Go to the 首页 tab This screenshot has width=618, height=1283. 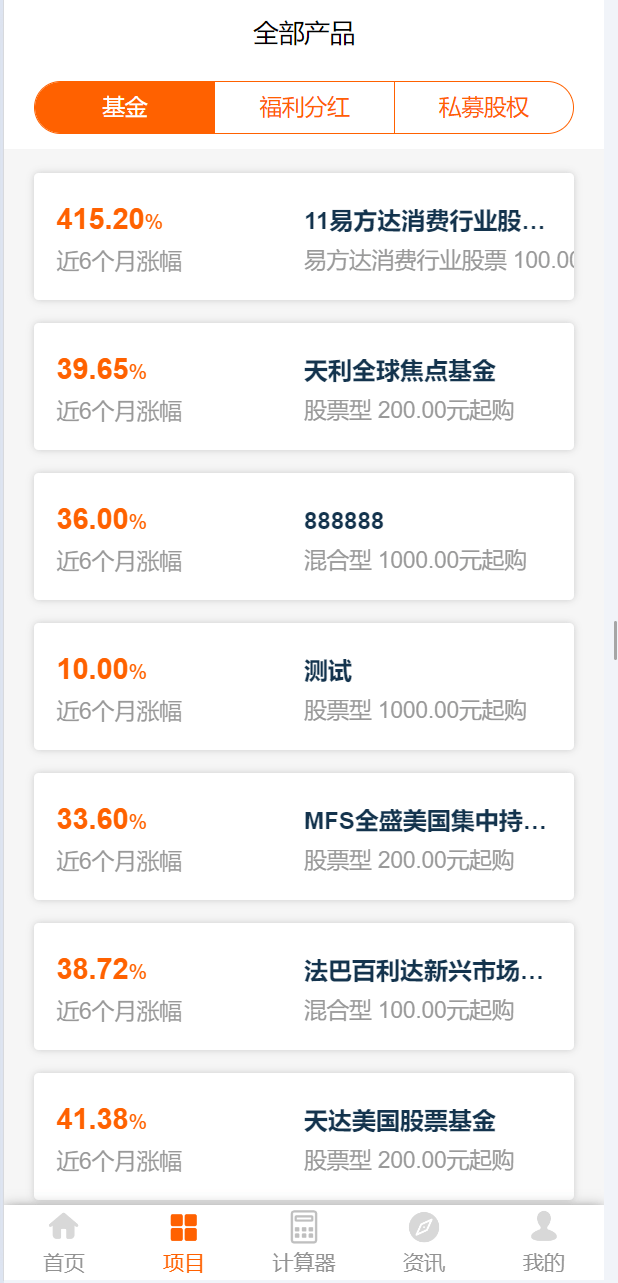point(64,1242)
